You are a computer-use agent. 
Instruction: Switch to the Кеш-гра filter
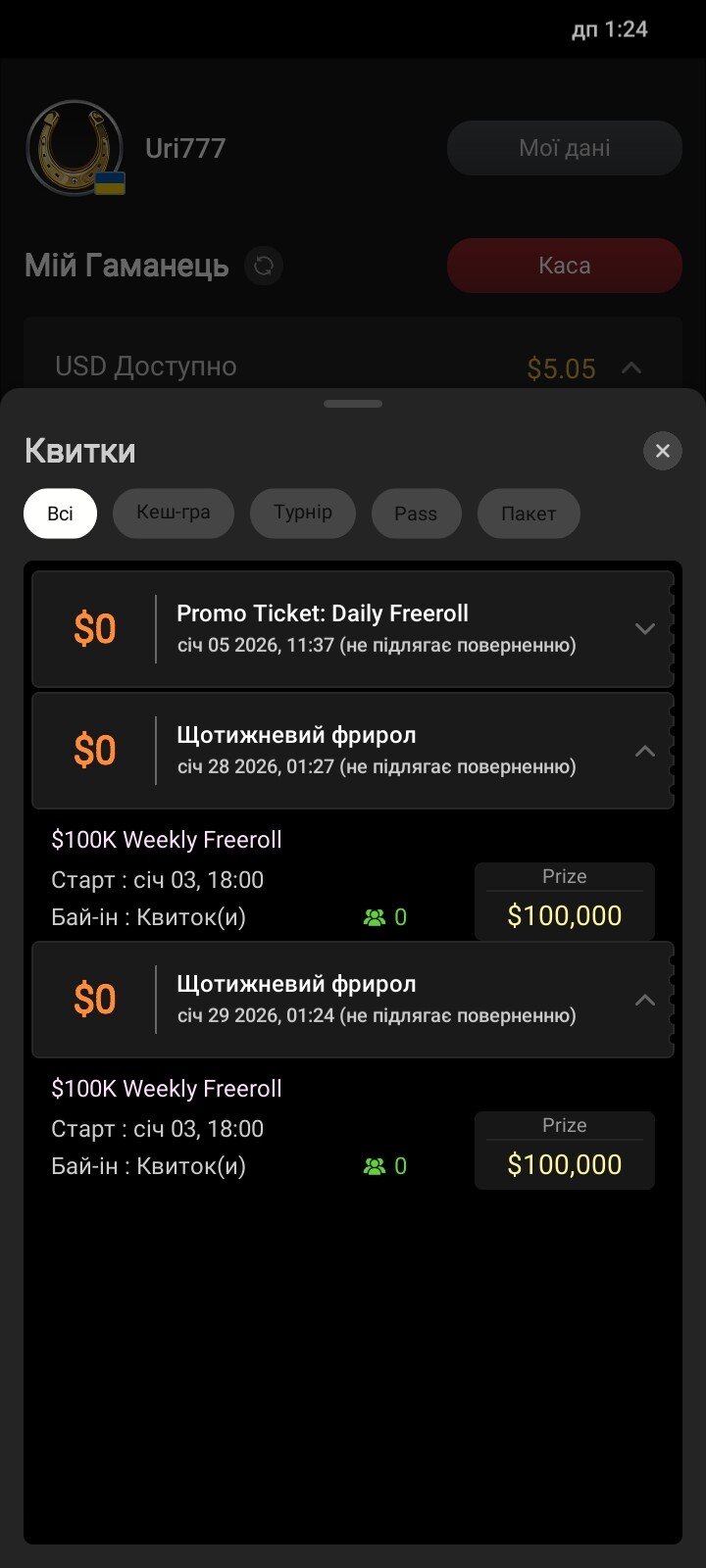point(174,514)
